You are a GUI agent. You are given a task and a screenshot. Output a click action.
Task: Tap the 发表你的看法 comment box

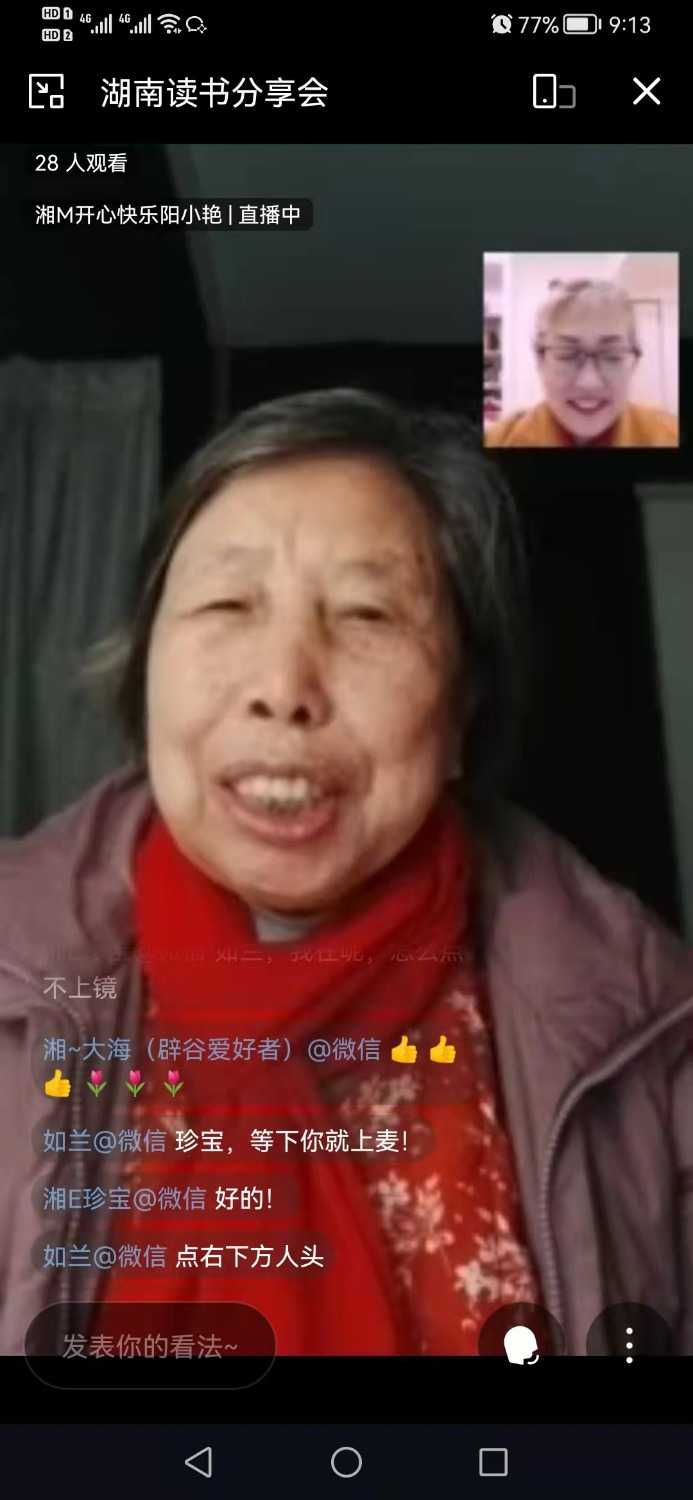[x=150, y=1346]
